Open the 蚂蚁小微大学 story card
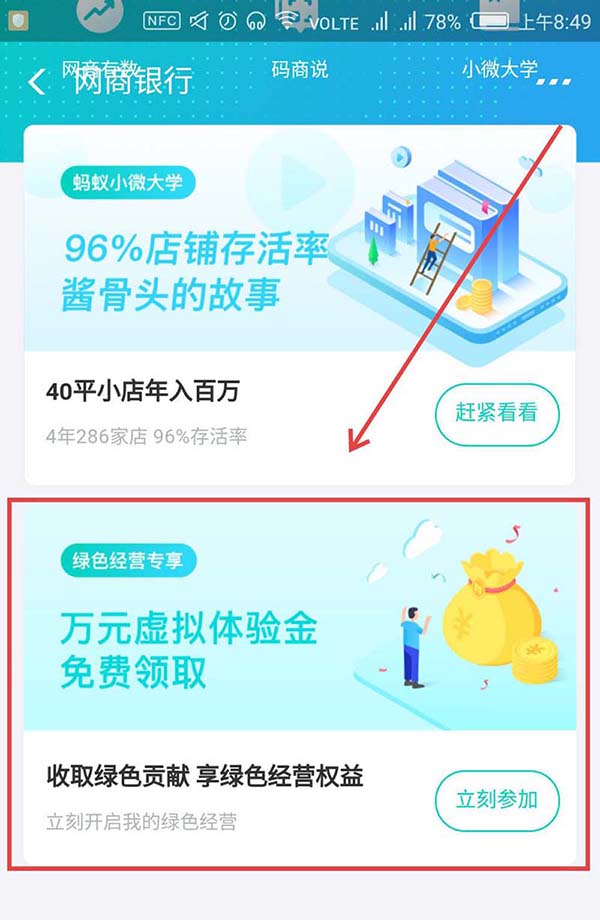 click(300, 240)
